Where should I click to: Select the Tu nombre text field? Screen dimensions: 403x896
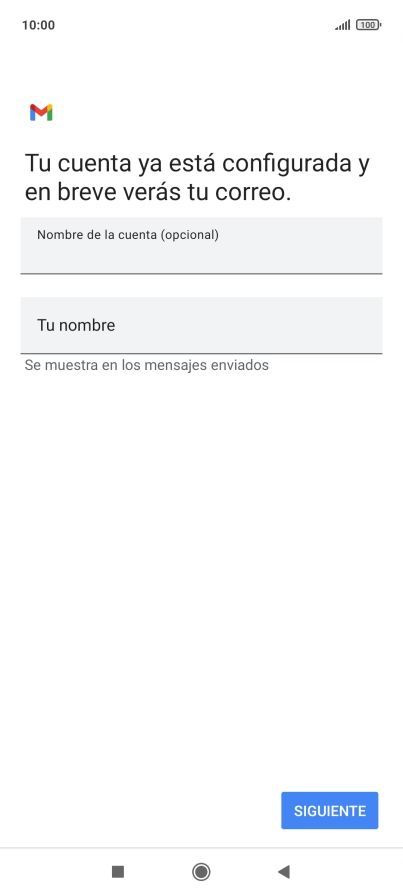tap(201, 325)
